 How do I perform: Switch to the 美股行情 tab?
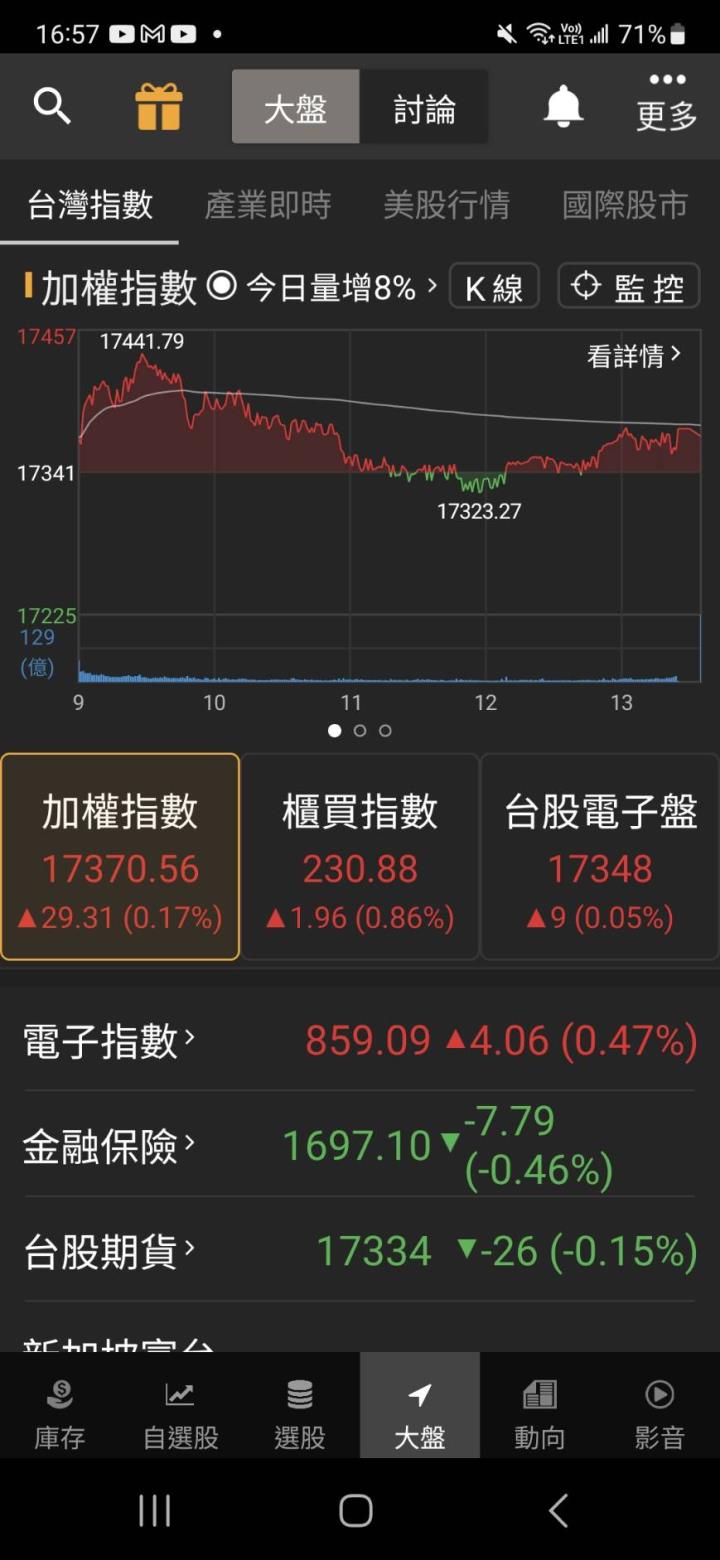(x=446, y=205)
